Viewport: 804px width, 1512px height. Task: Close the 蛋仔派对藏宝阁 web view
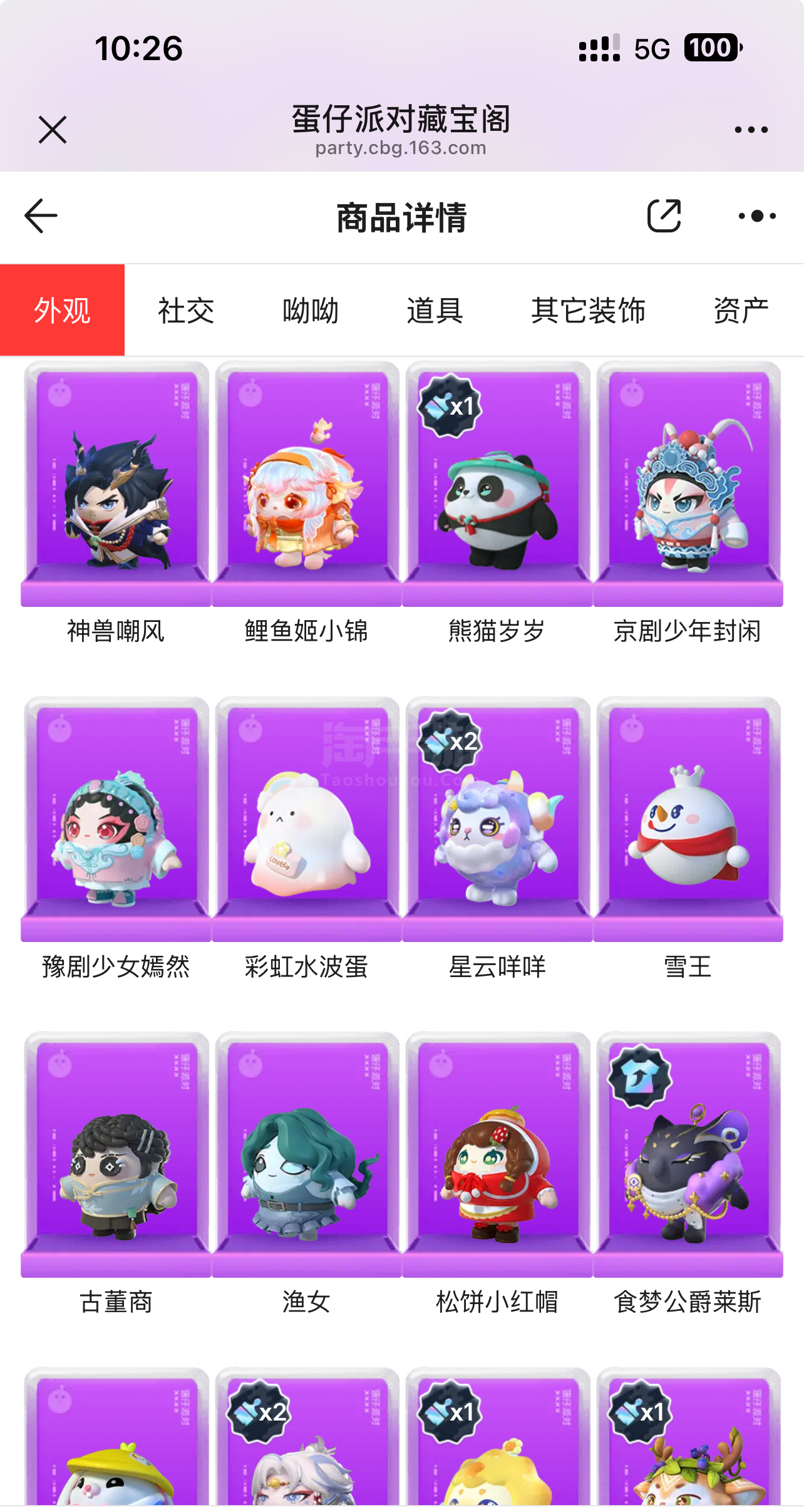[52, 130]
